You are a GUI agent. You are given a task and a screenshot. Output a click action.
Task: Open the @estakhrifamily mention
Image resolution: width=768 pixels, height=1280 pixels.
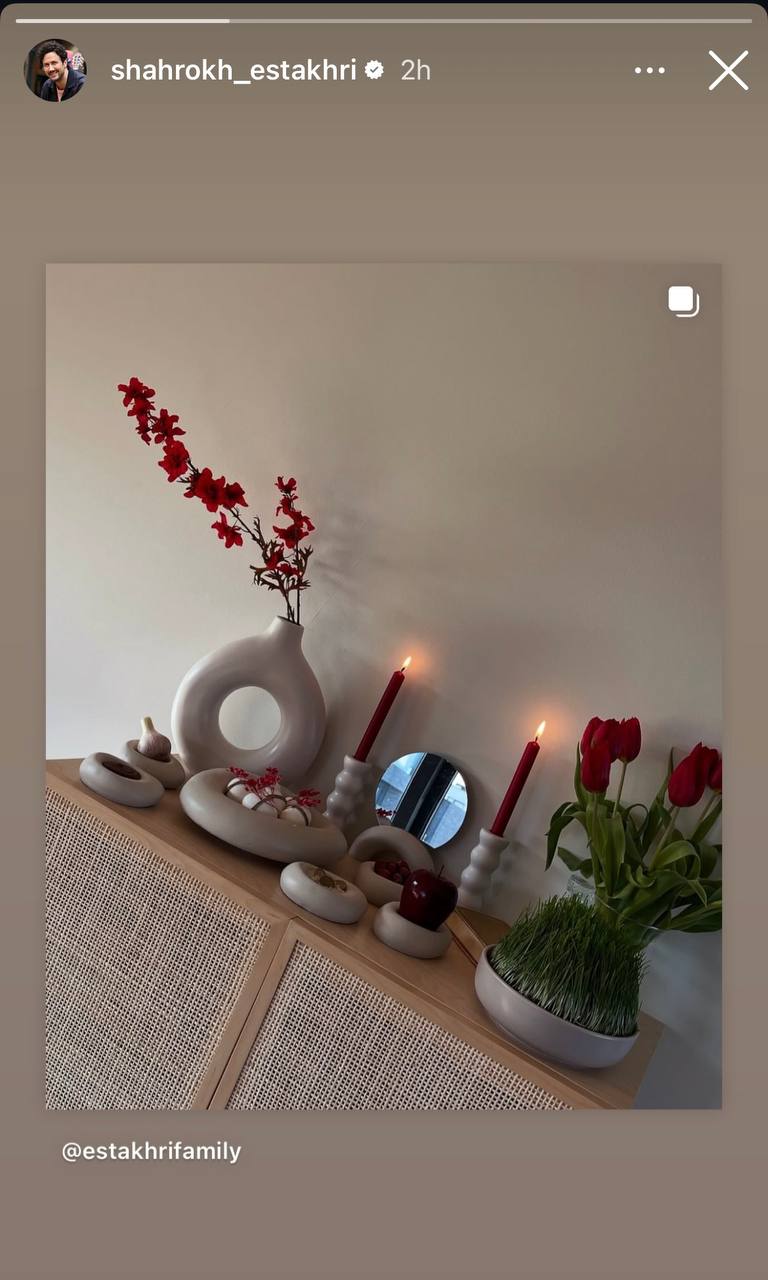[x=151, y=1151]
